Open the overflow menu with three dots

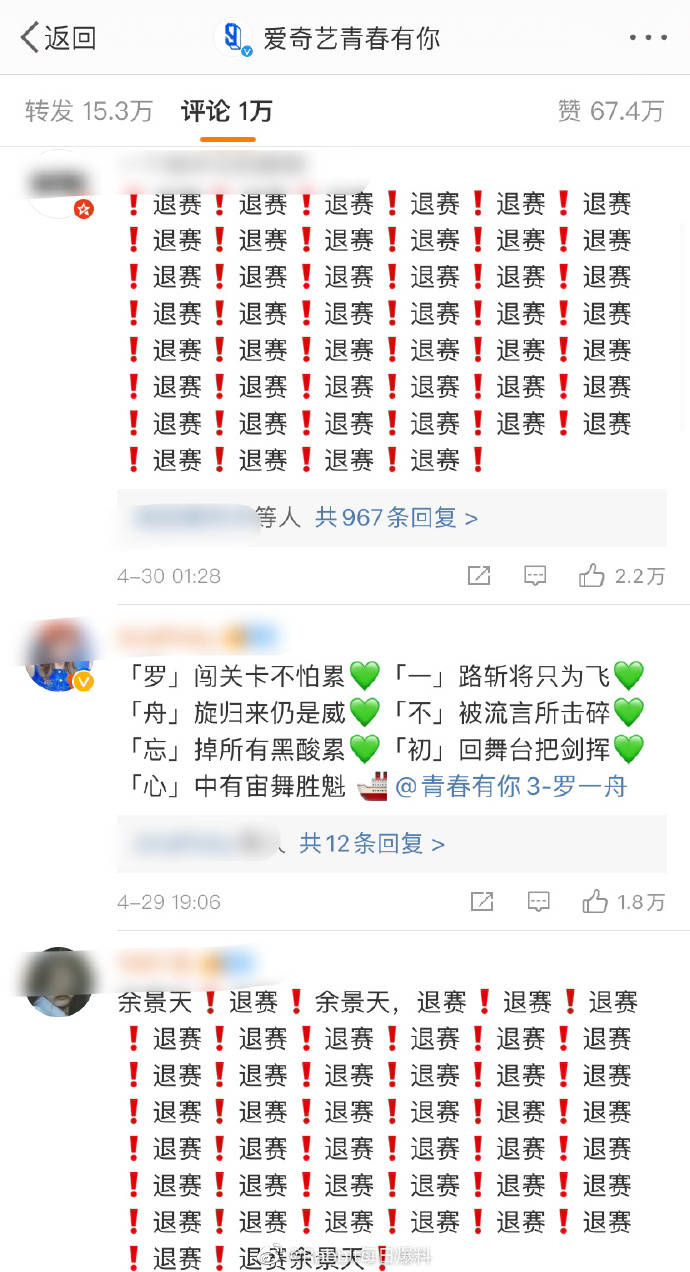pos(648,39)
